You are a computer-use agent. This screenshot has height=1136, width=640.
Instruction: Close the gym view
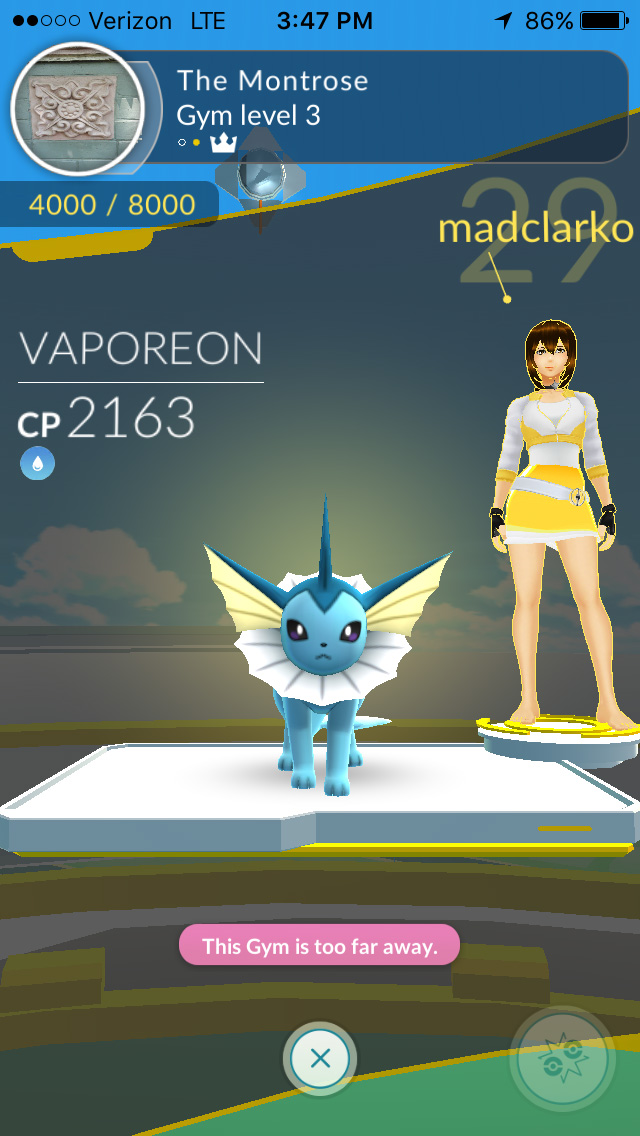[x=320, y=1058]
